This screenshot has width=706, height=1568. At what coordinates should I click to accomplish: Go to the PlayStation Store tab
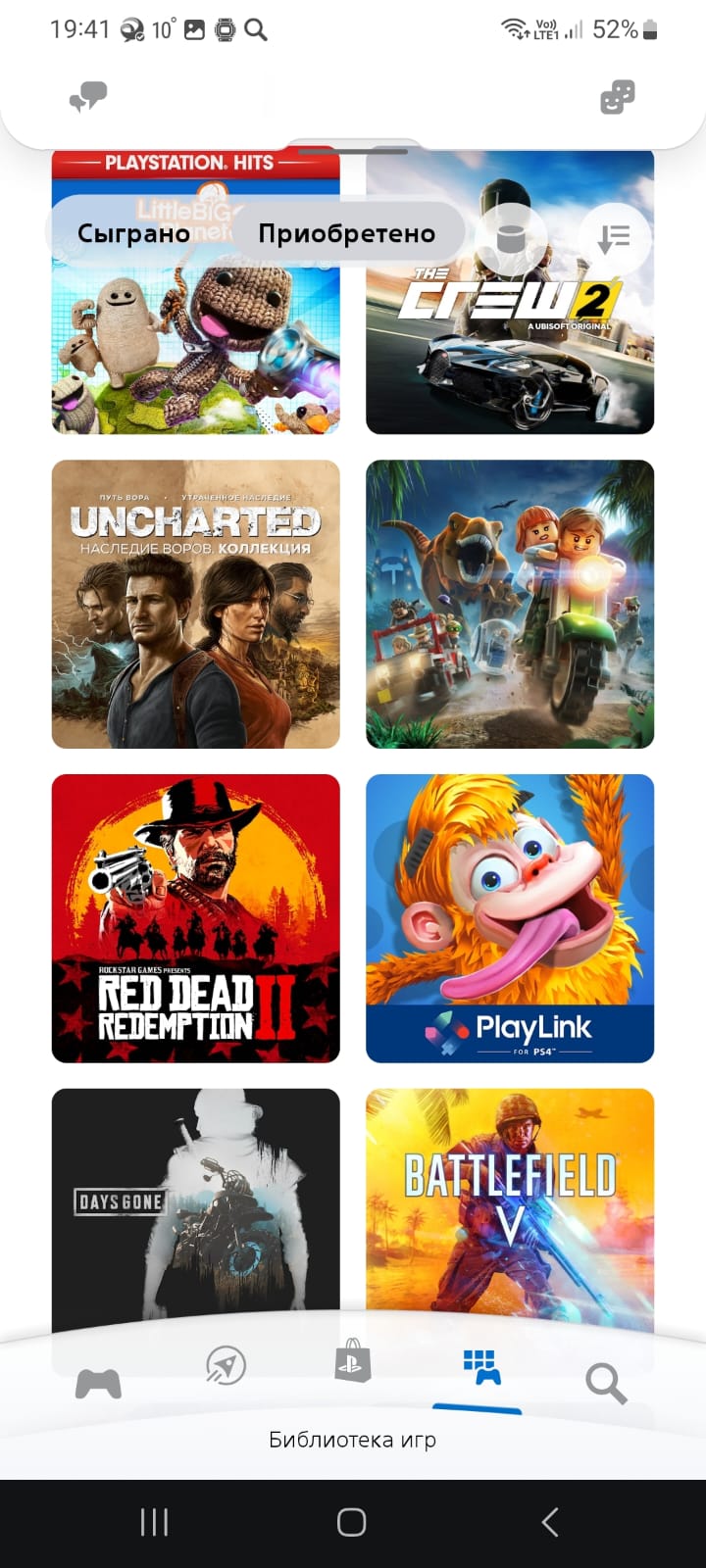coord(353,1361)
